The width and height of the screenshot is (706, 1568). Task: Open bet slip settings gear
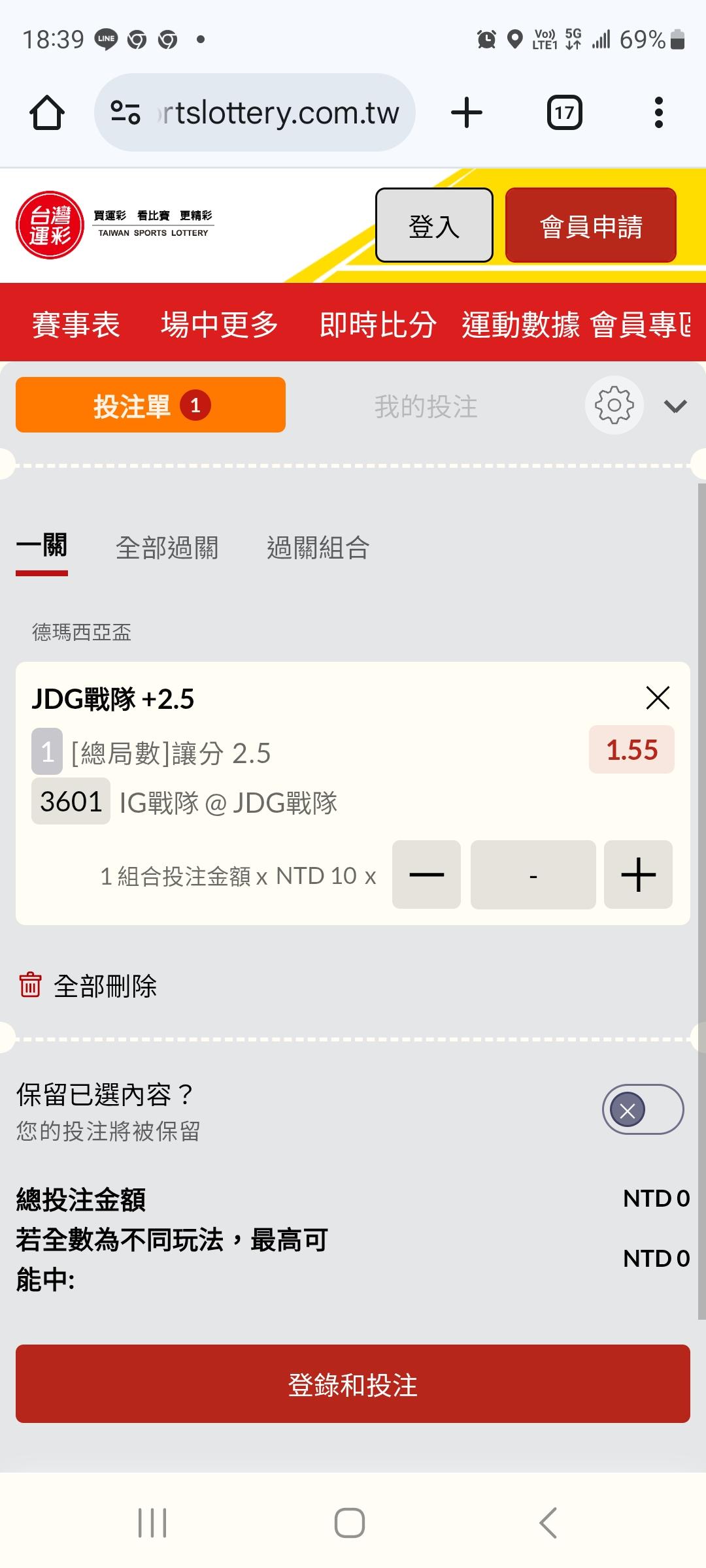tap(614, 406)
